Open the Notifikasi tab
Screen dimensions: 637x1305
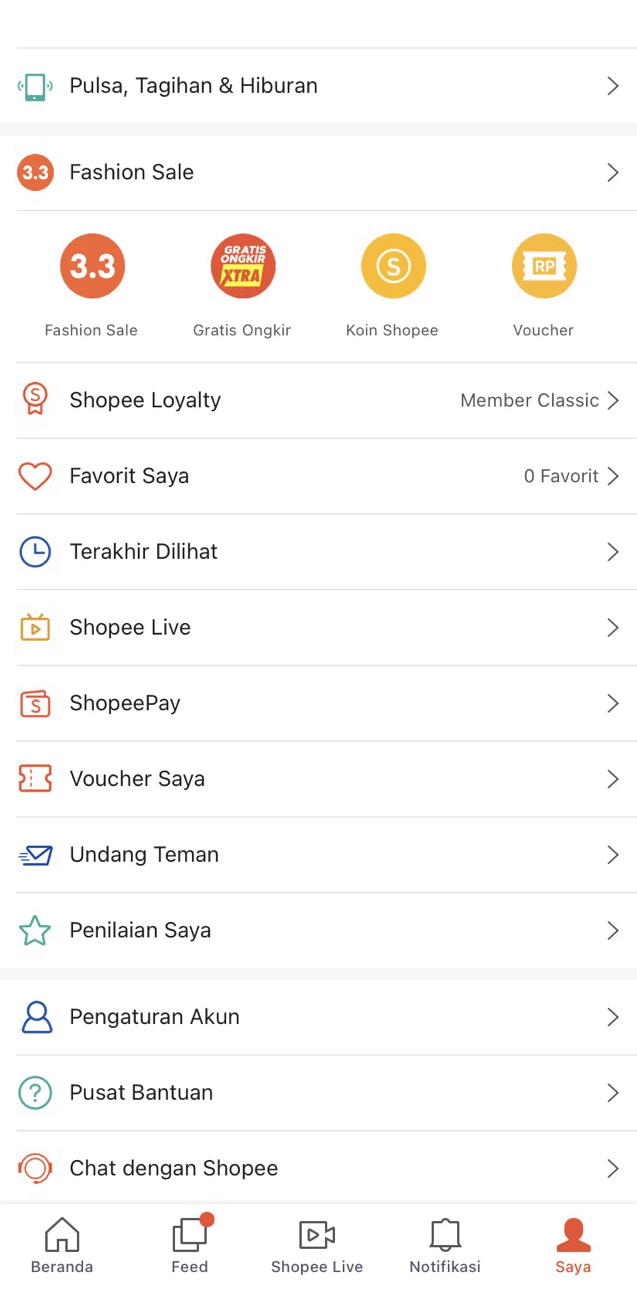tap(445, 1246)
